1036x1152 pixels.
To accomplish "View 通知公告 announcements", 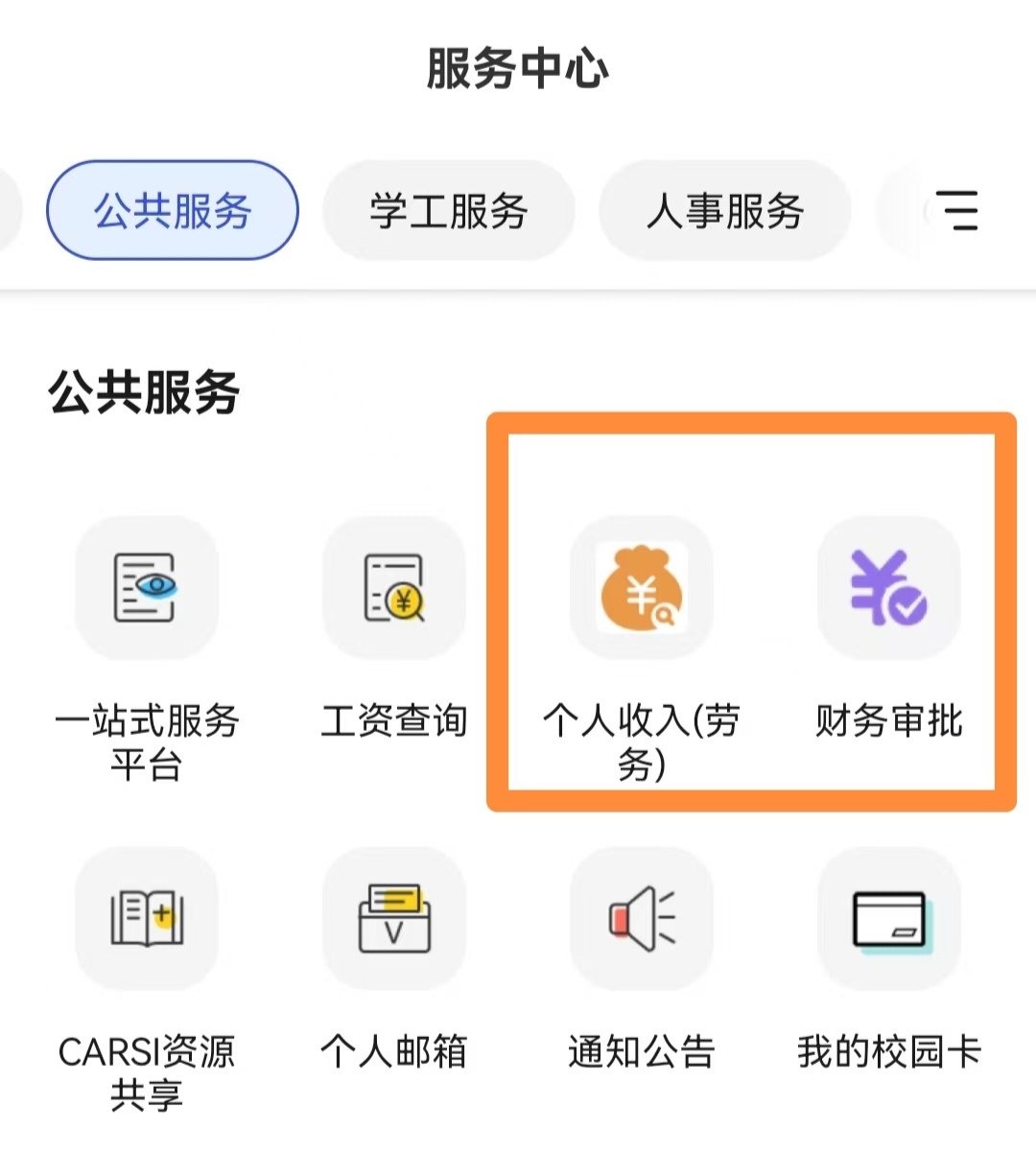I will point(642,919).
